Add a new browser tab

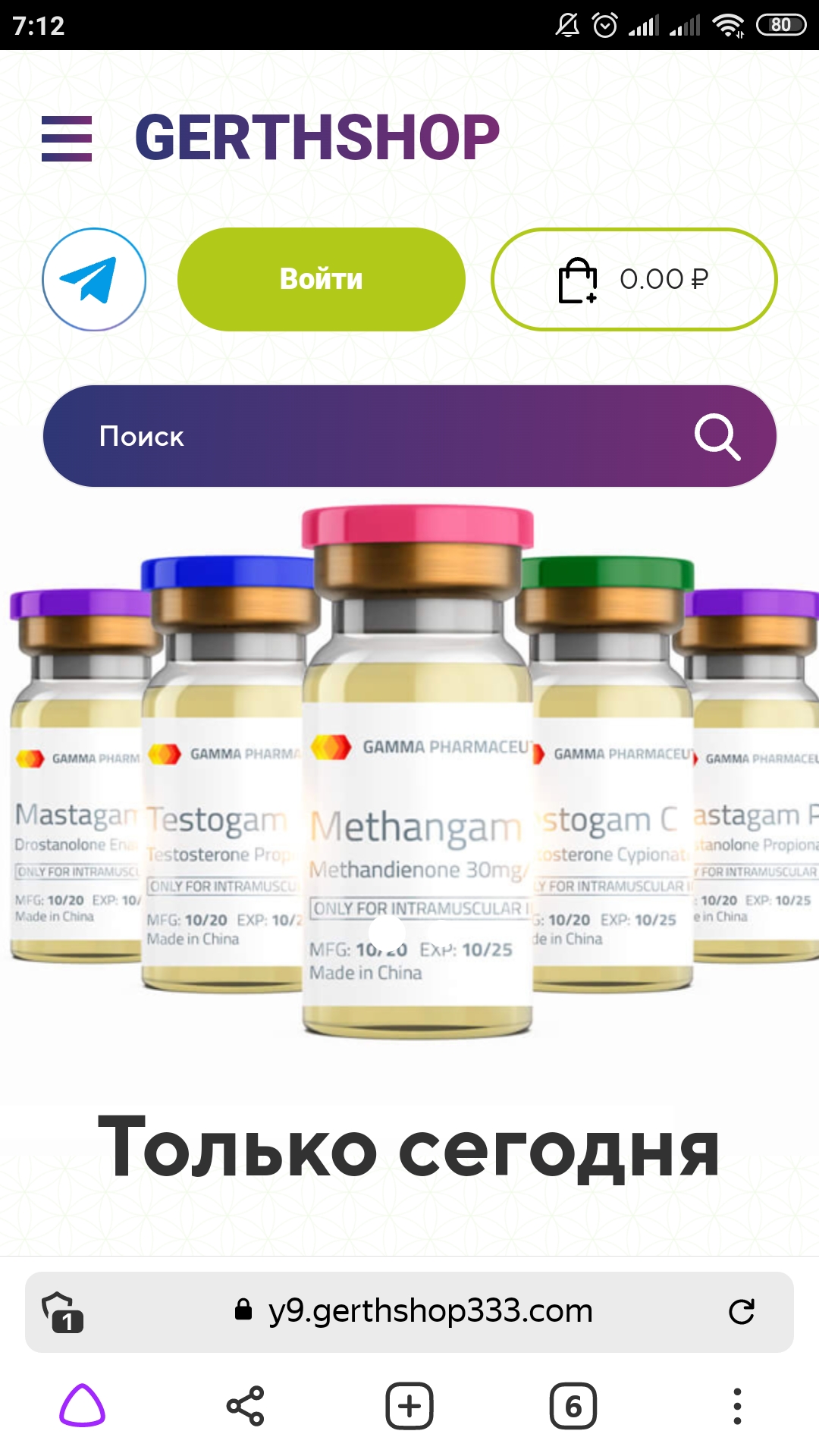409,1406
